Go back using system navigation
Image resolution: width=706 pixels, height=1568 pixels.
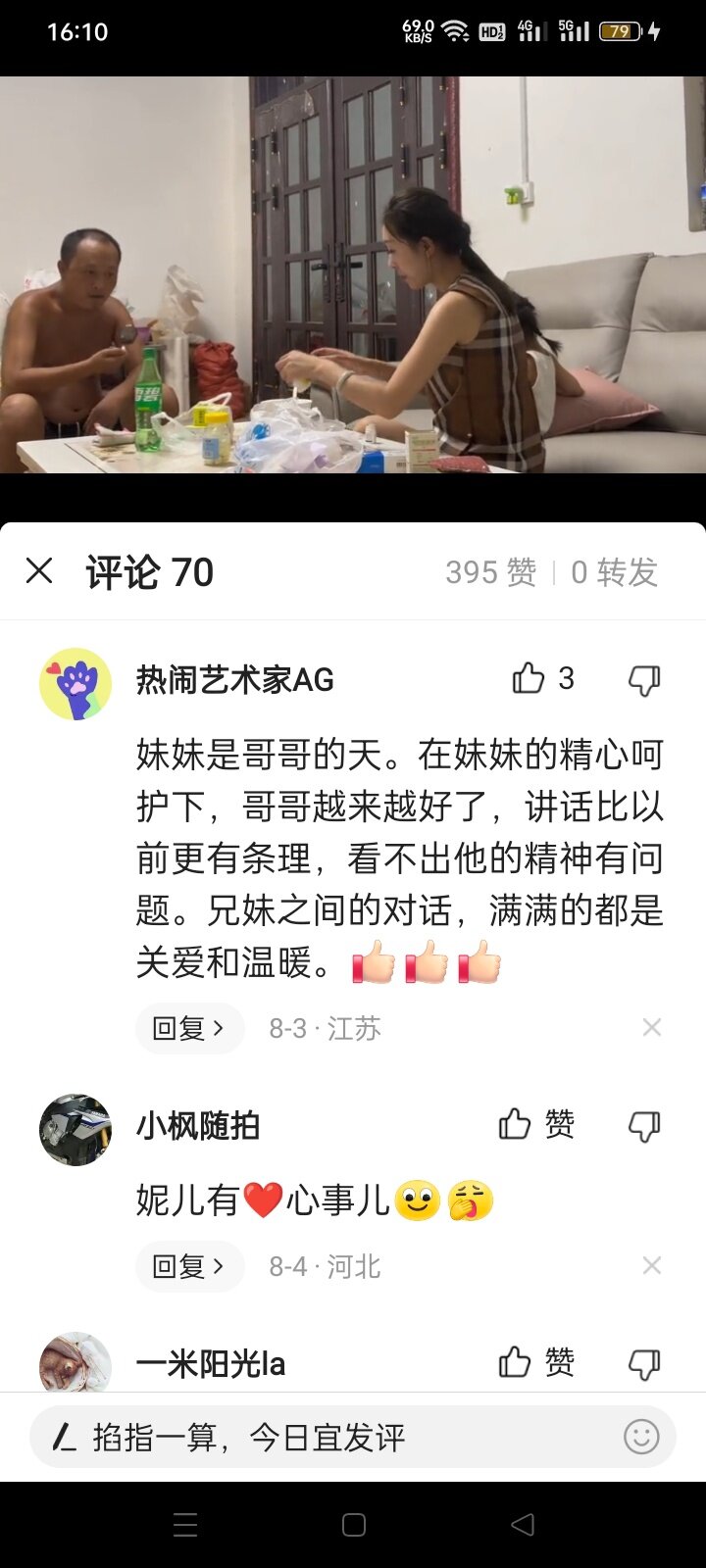click(x=523, y=1524)
